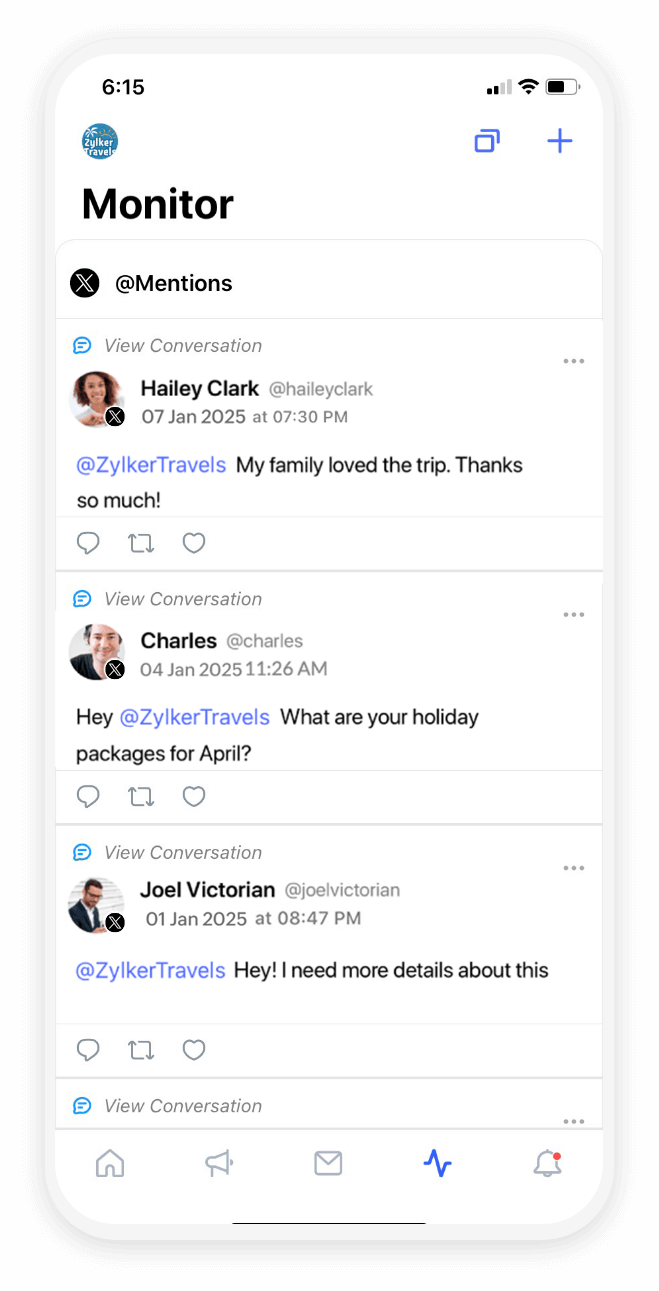
Task: Open more options on Charles's tweet
Action: pyautogui.click(x=573, y=615)
